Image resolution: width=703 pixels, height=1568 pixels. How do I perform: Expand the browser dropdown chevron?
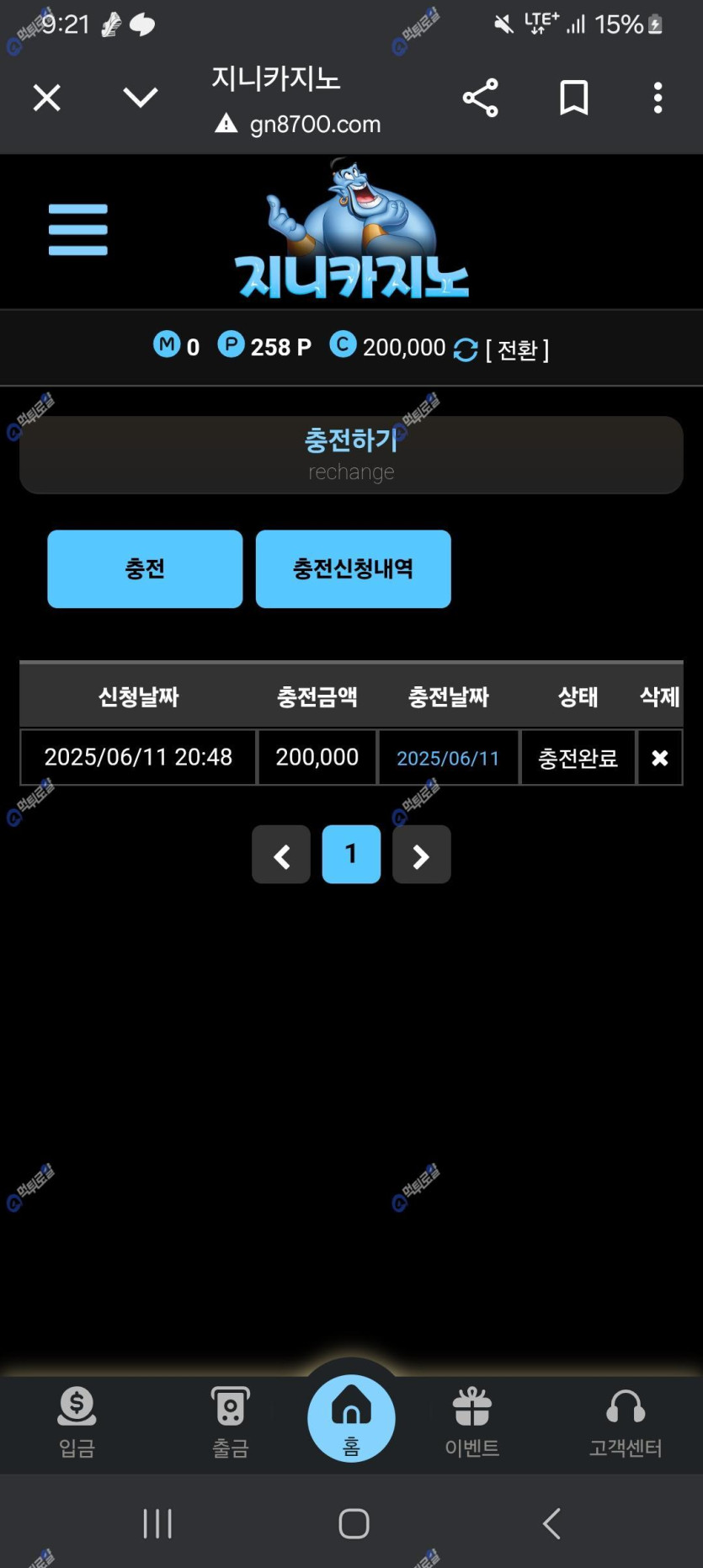pos(140,98)
